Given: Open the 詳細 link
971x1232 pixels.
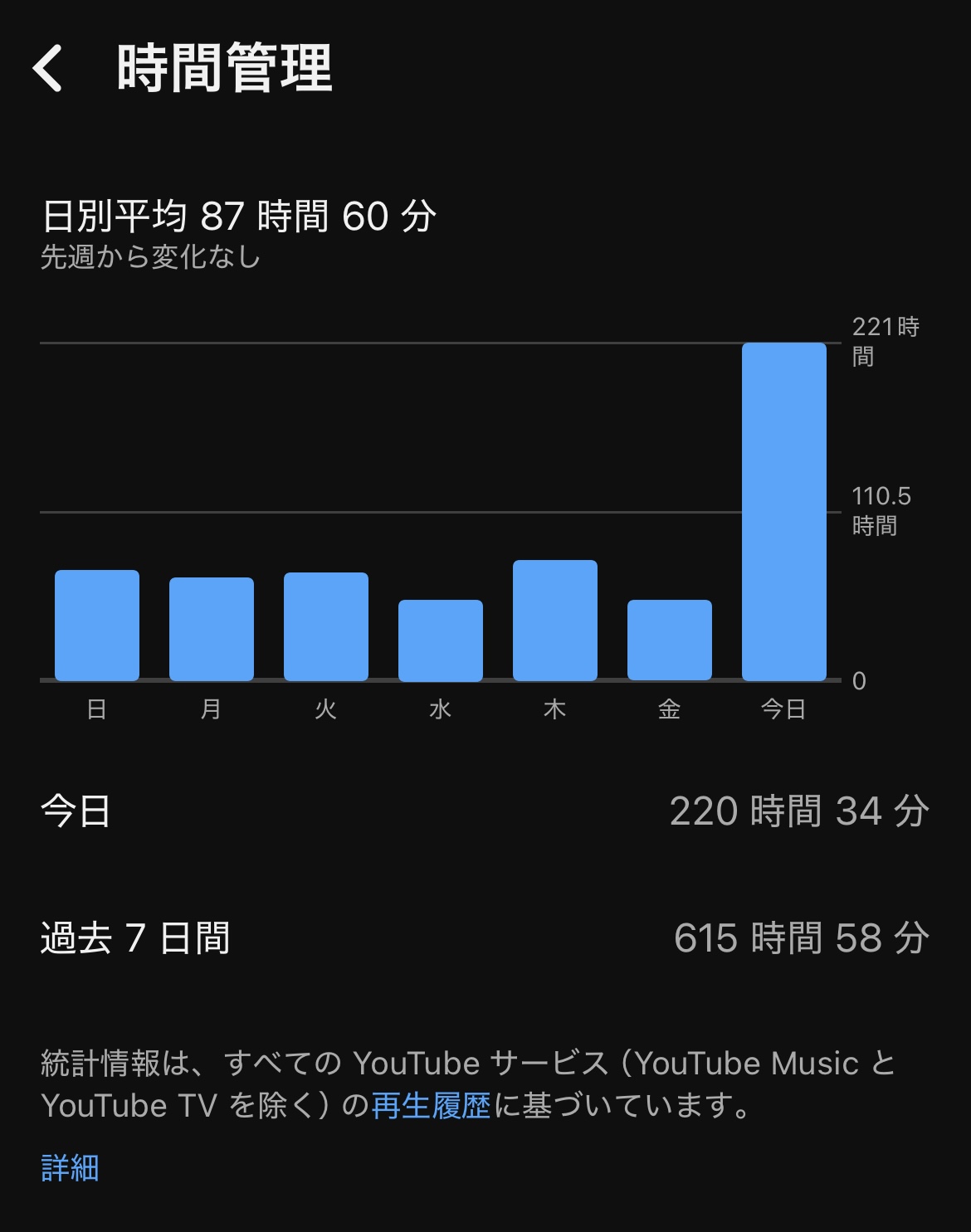Looking at the screenshot, I should 70,1167.
